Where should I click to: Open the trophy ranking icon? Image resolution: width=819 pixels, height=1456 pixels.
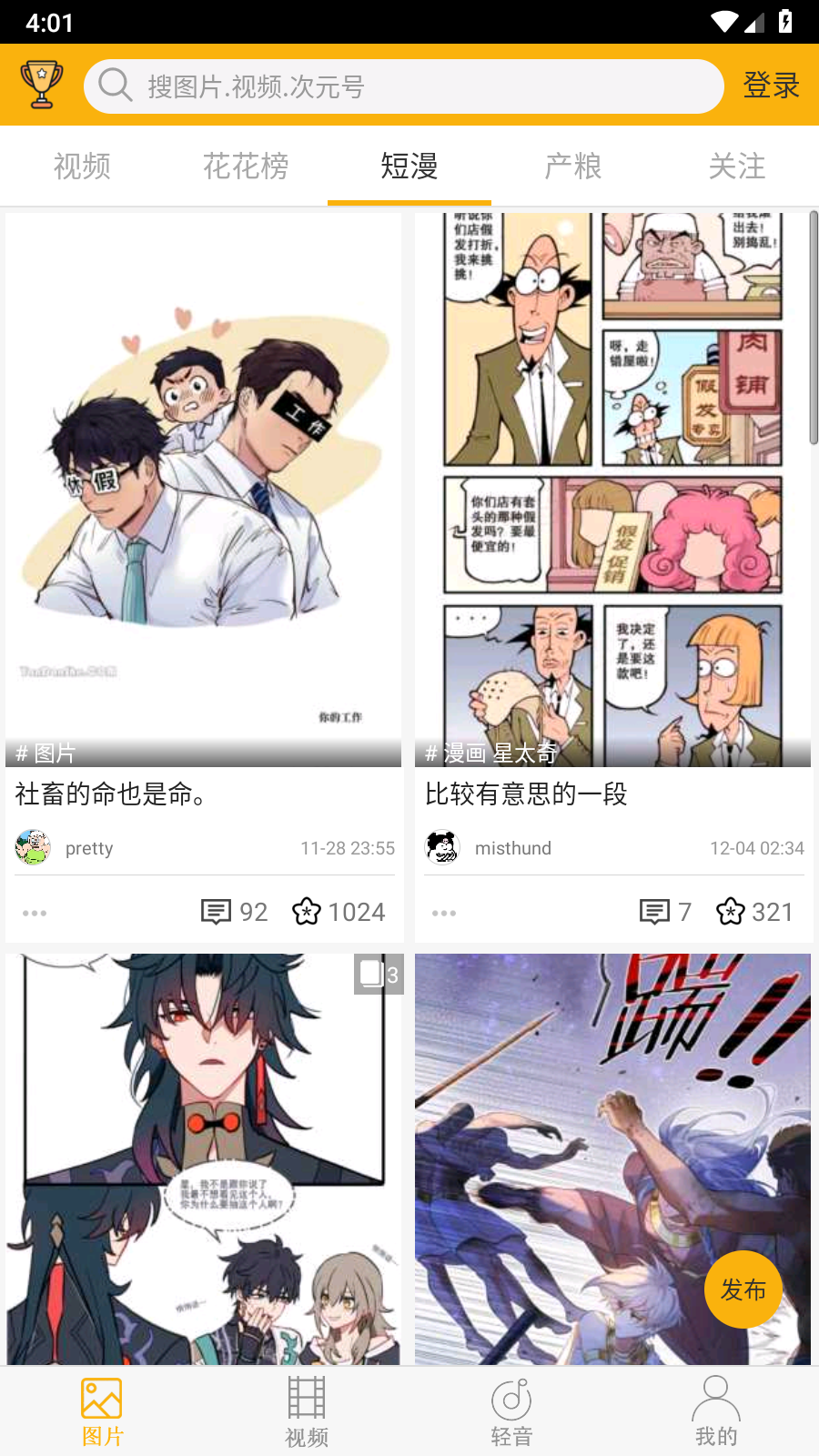pos(42,85)
